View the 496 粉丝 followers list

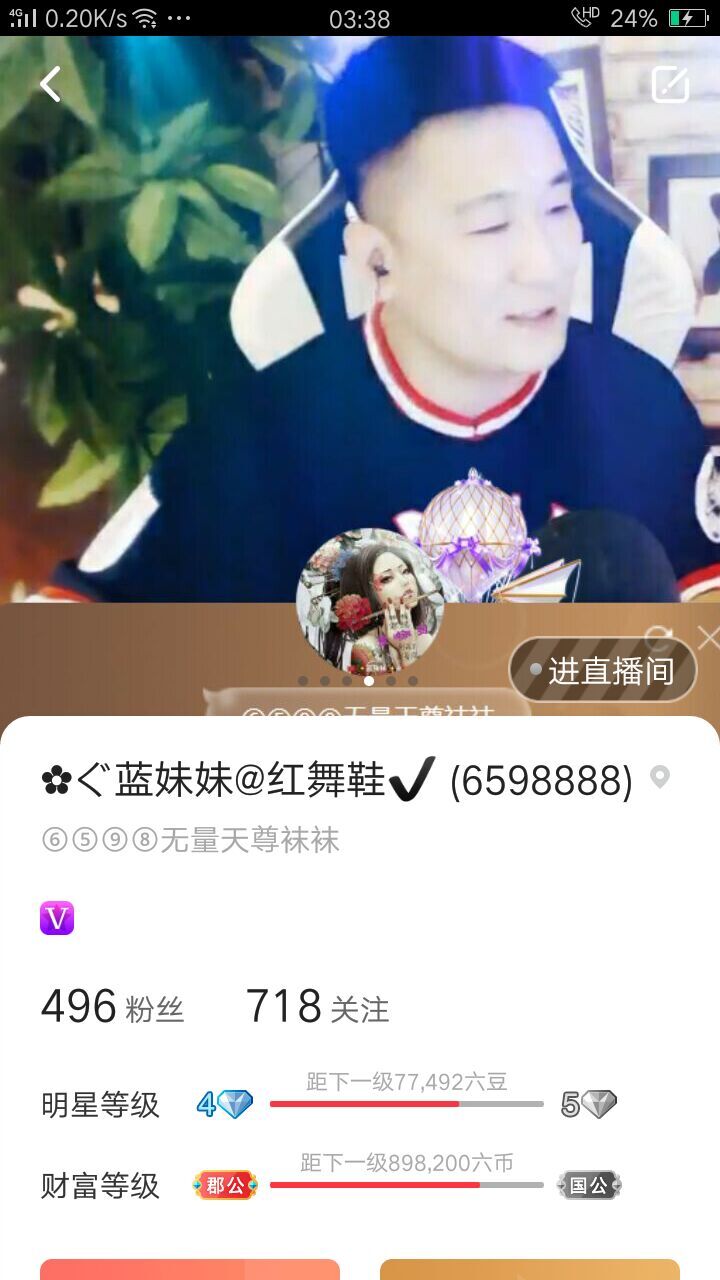112,1007
